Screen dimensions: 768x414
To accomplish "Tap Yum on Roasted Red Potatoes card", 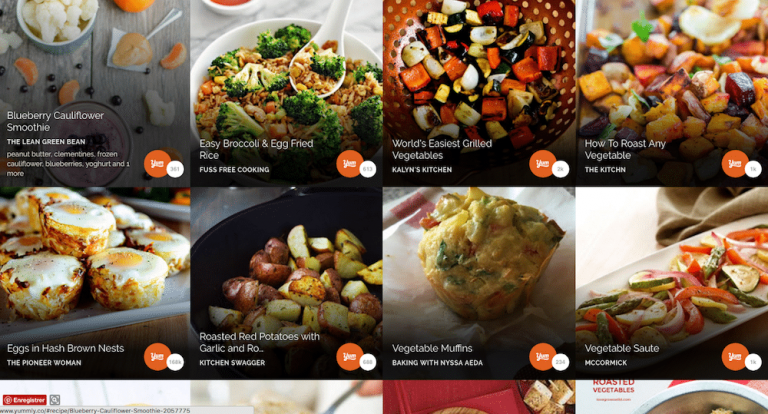I will click(x=348, y=356).
